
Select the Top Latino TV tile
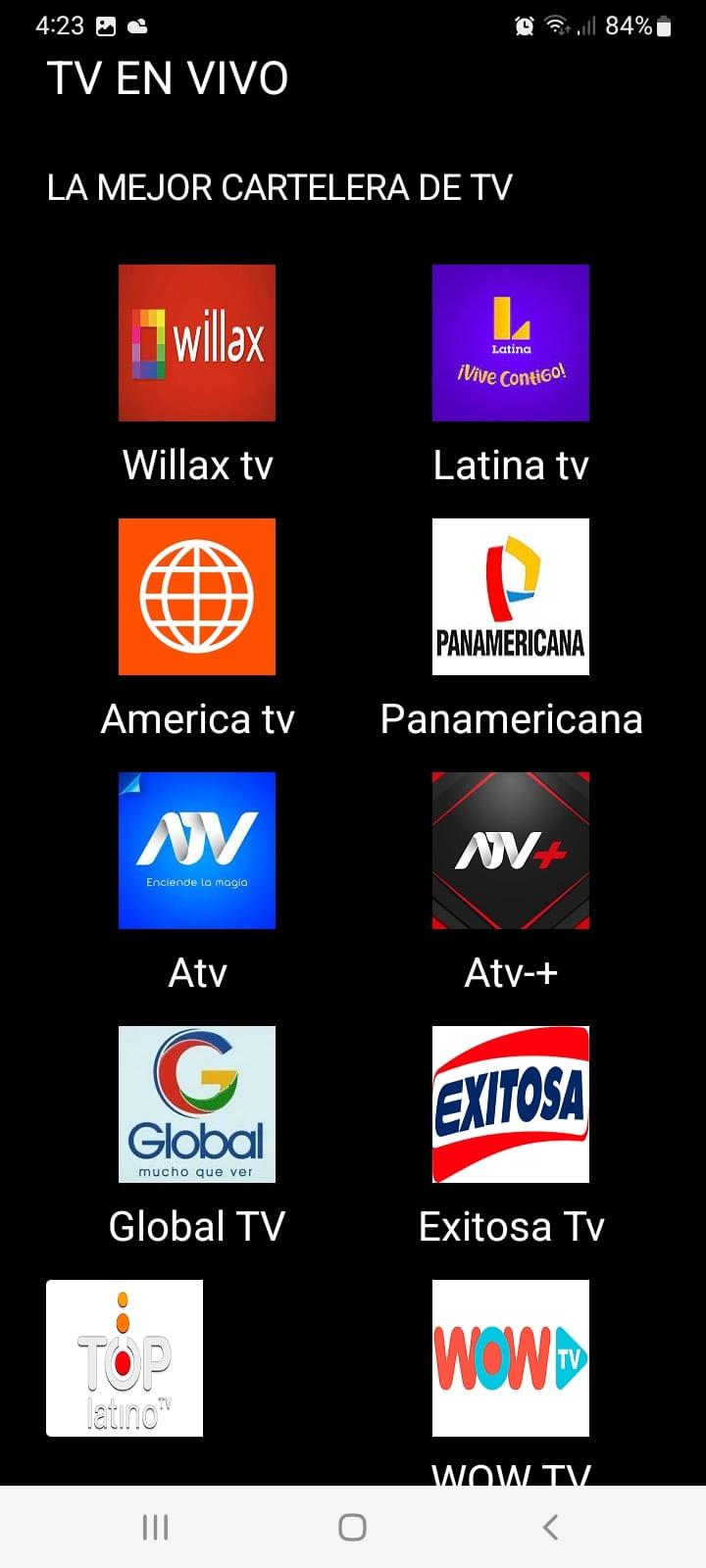(125, 1358)
